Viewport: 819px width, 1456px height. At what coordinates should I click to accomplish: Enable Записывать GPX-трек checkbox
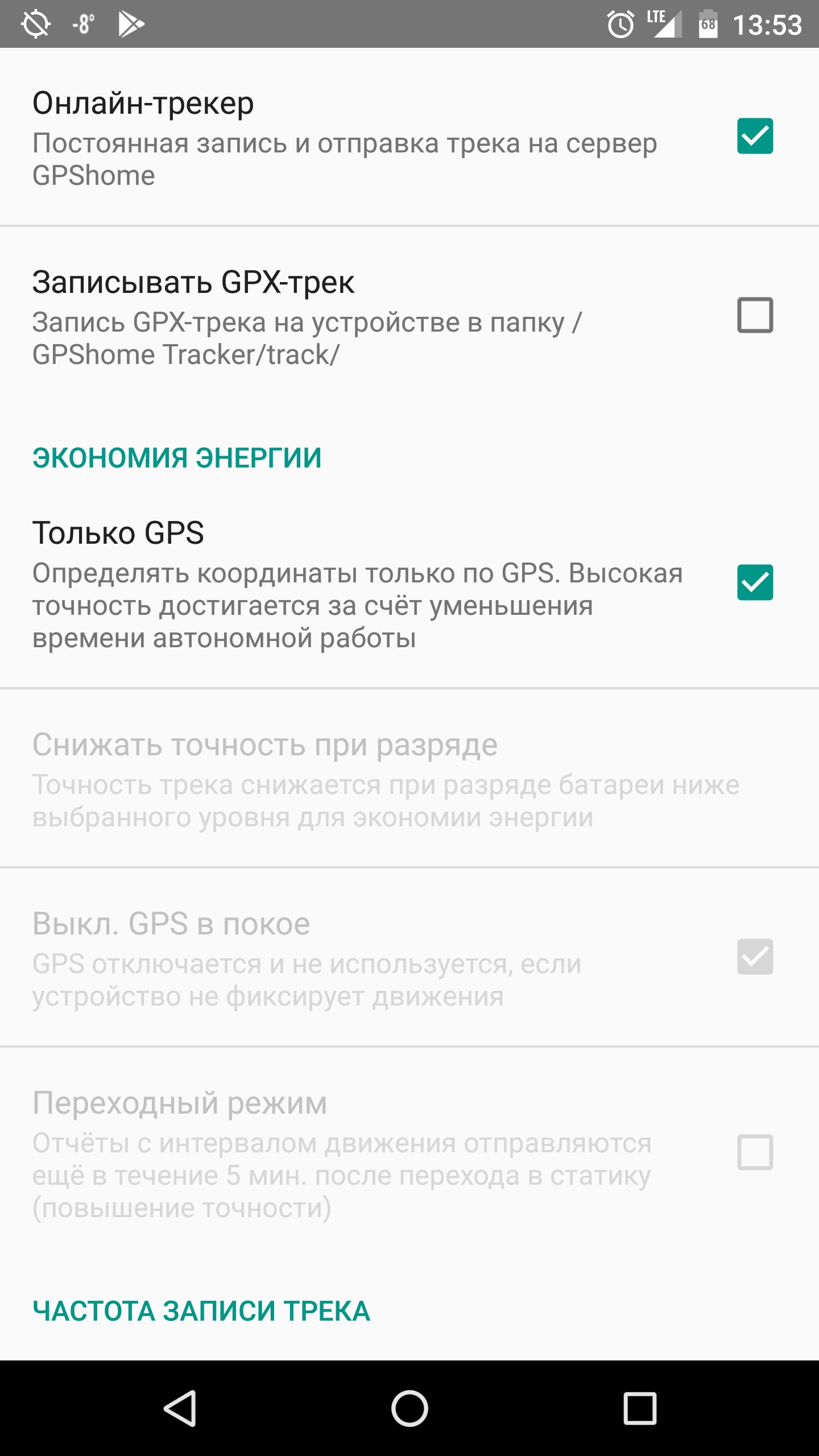[x=755, y=315]
